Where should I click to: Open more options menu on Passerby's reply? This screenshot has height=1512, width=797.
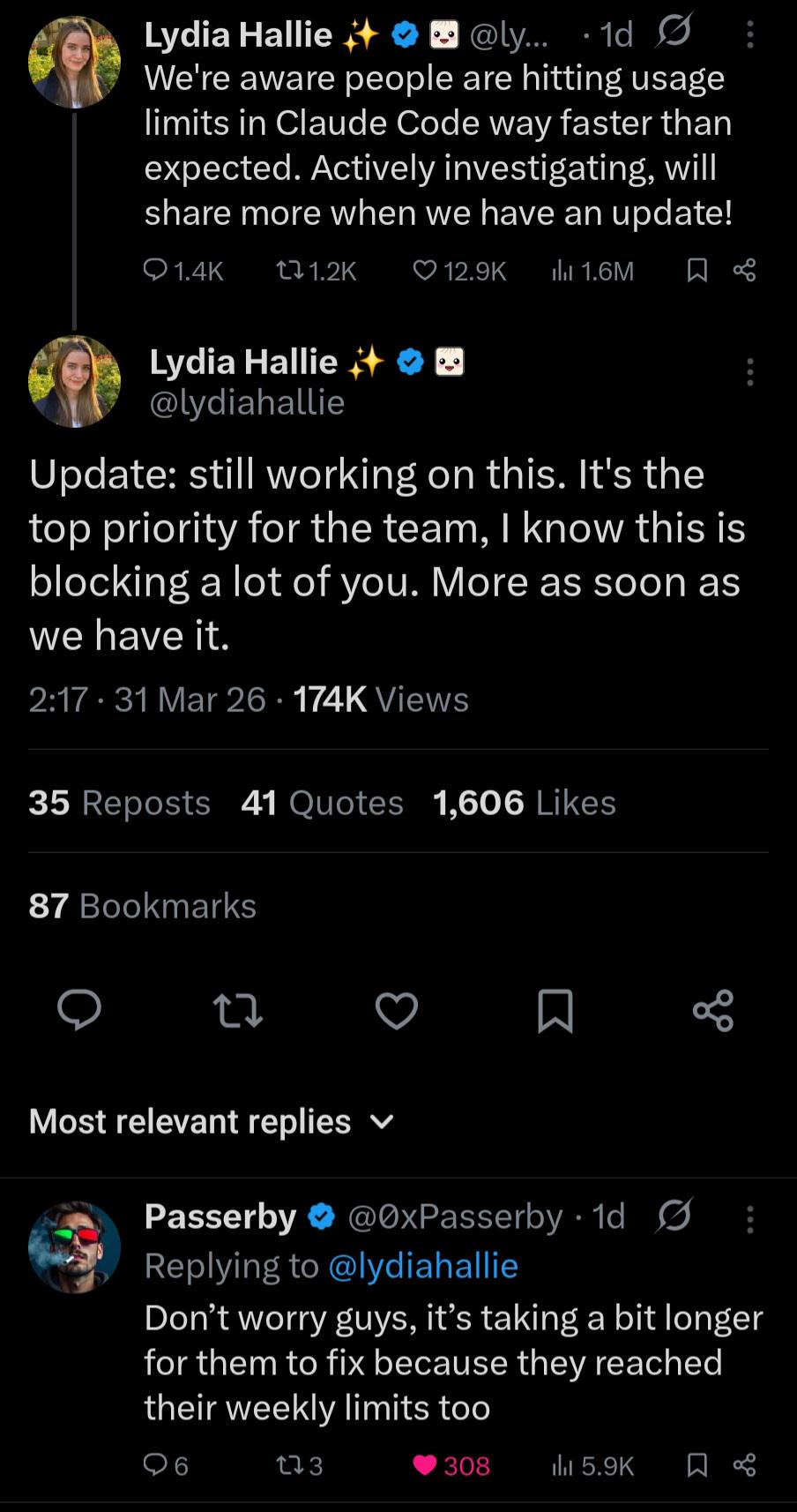tap(749, 1217)
